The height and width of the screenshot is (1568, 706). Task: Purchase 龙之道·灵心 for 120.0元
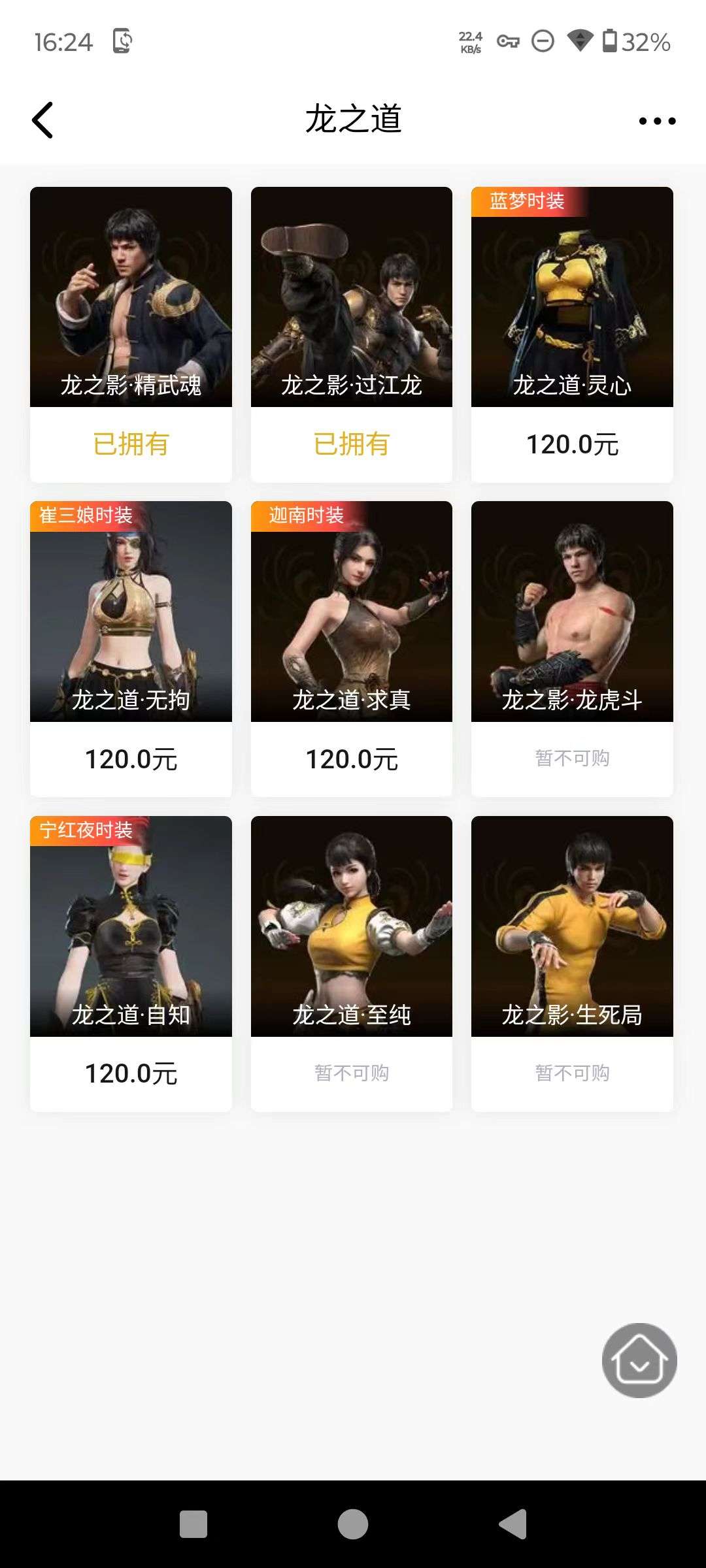coord(571,444)
